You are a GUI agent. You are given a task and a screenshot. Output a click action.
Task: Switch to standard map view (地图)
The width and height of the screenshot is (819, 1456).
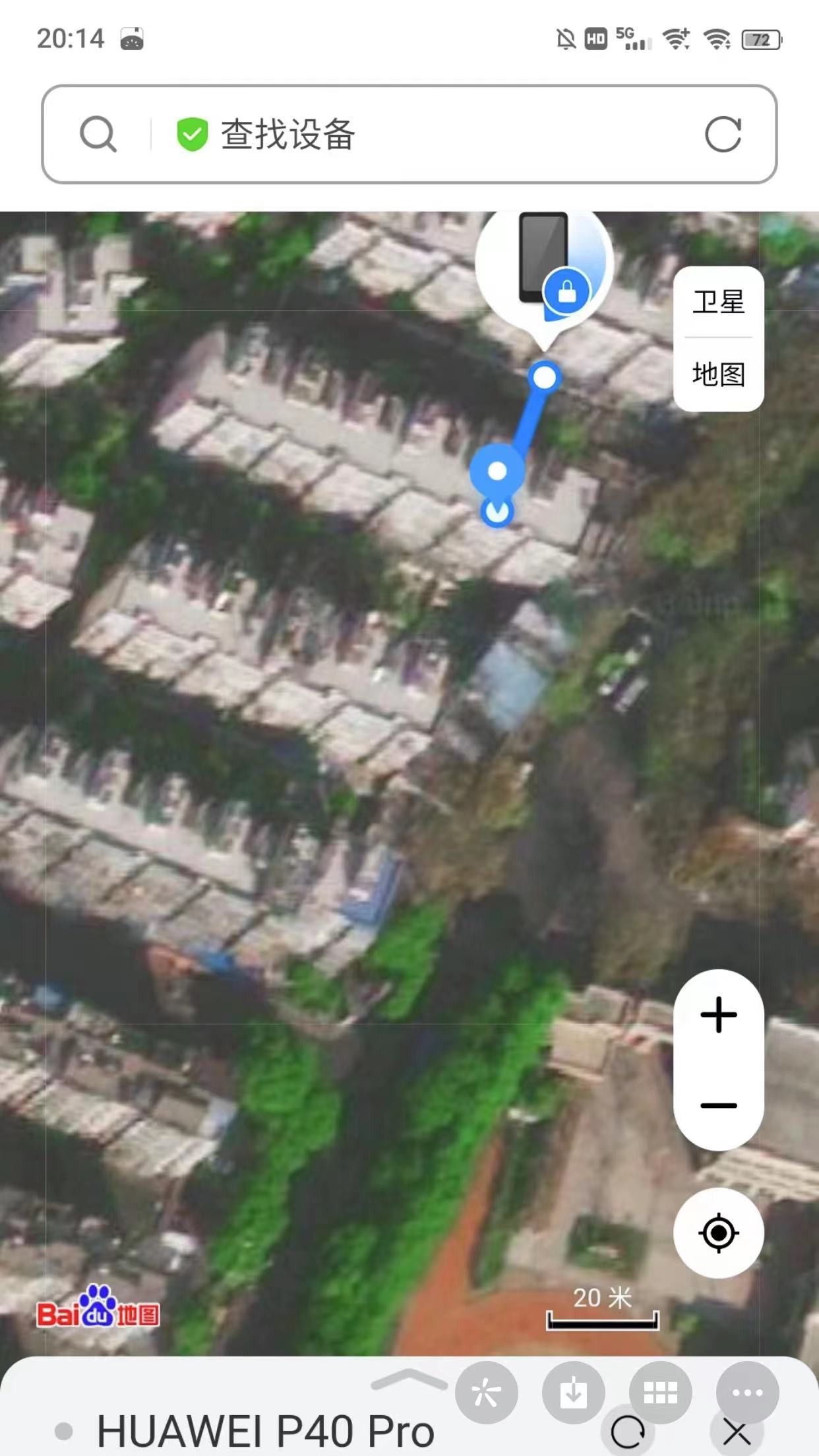pos(719,374)
